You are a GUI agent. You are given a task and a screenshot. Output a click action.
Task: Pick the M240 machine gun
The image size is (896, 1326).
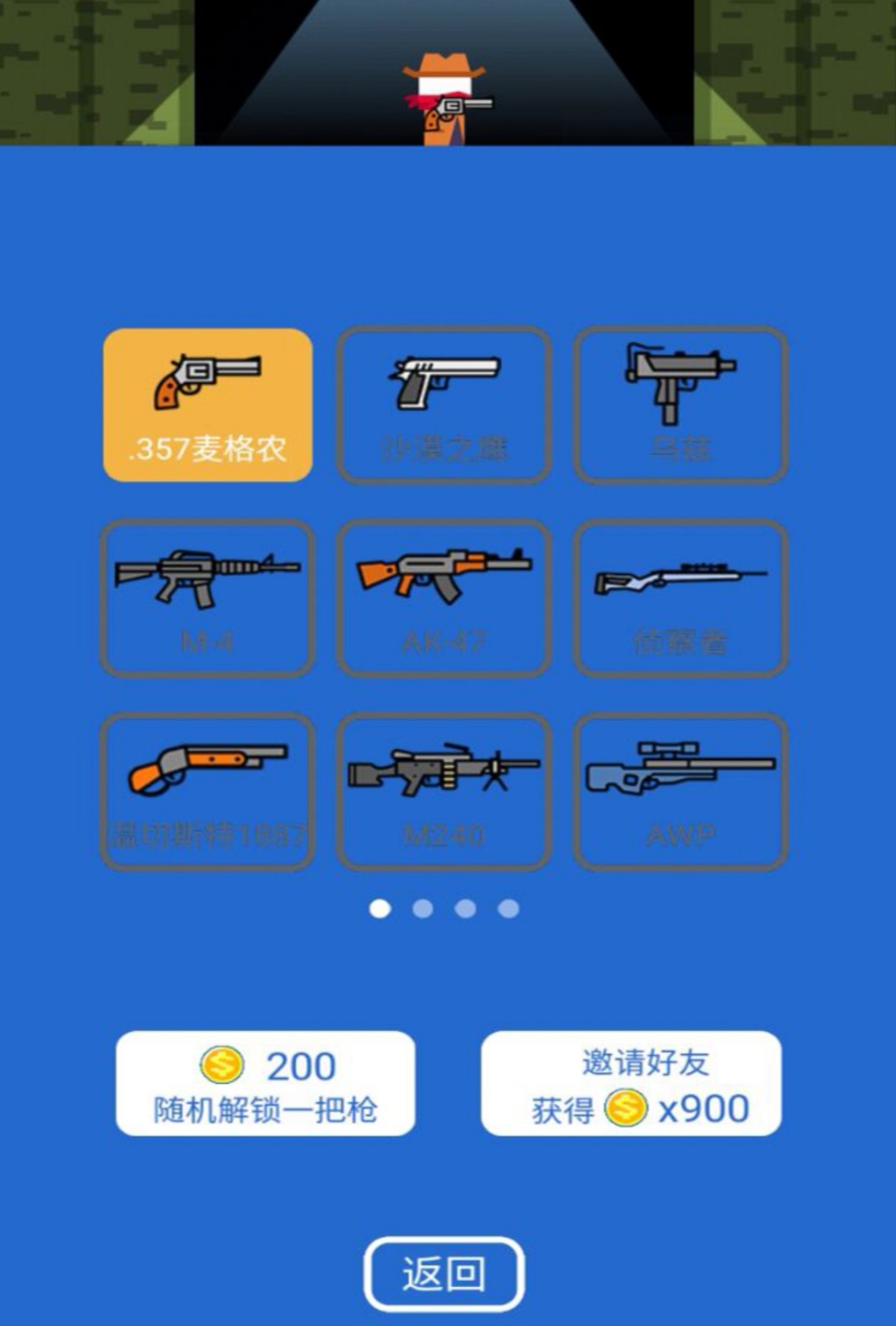tap(445, 792)
